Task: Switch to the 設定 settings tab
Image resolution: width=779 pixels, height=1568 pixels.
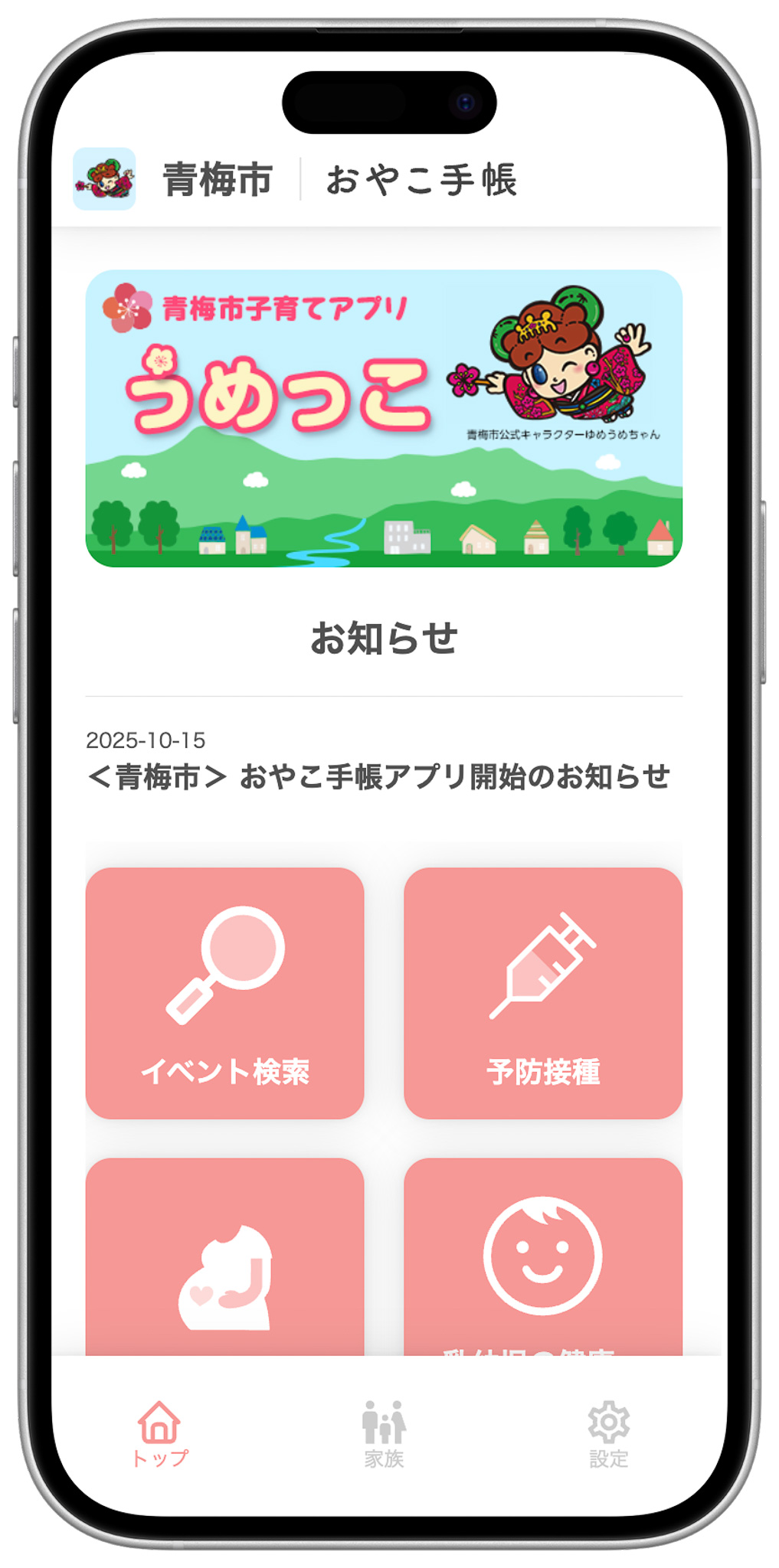Action: tap(608, 1433)
